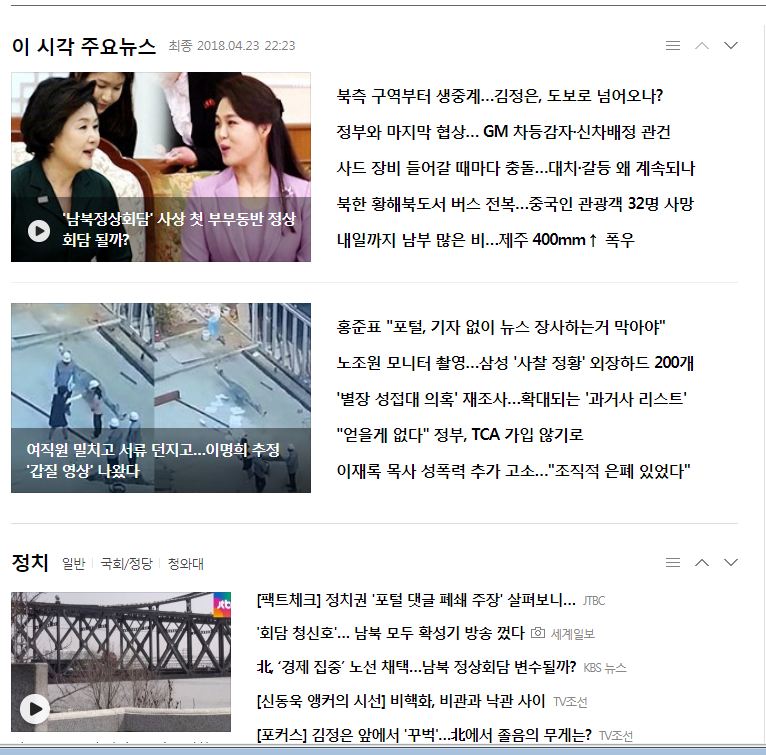Read 홍준표 포털 뉴스 장사 headline
This screenshot has height=755, width=766.
tap(501, 327)
